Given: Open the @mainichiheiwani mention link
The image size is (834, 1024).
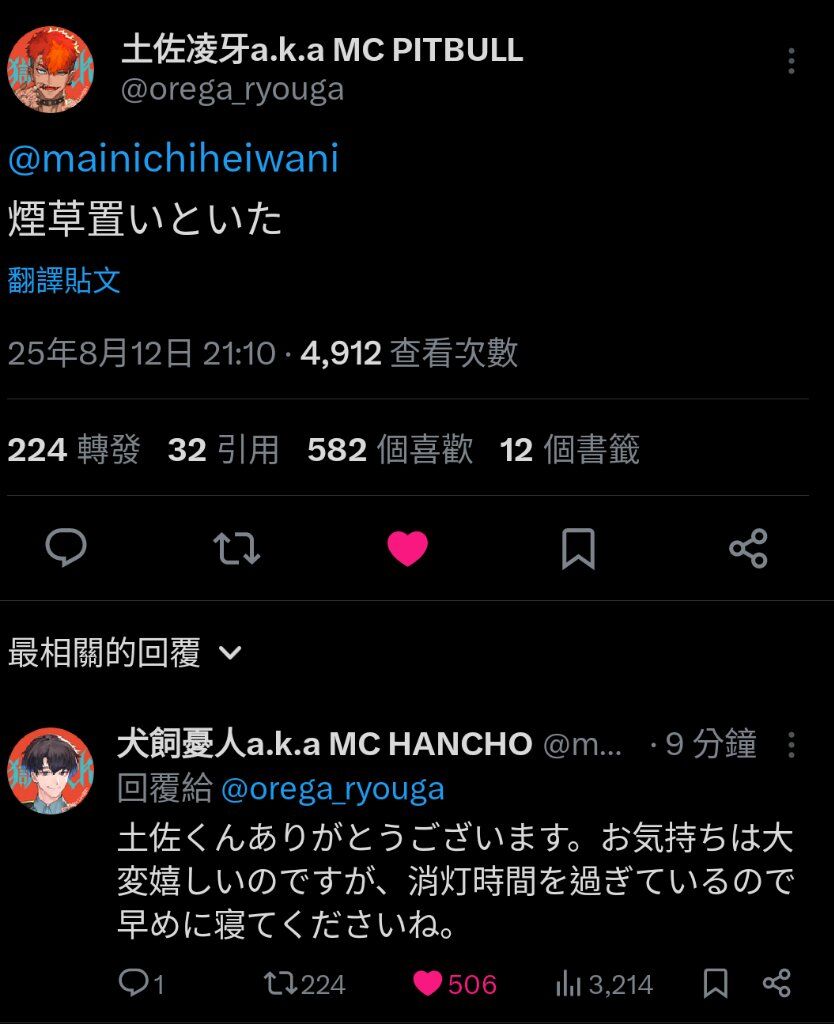Looking at the screenshot, I should click(173, 159).
